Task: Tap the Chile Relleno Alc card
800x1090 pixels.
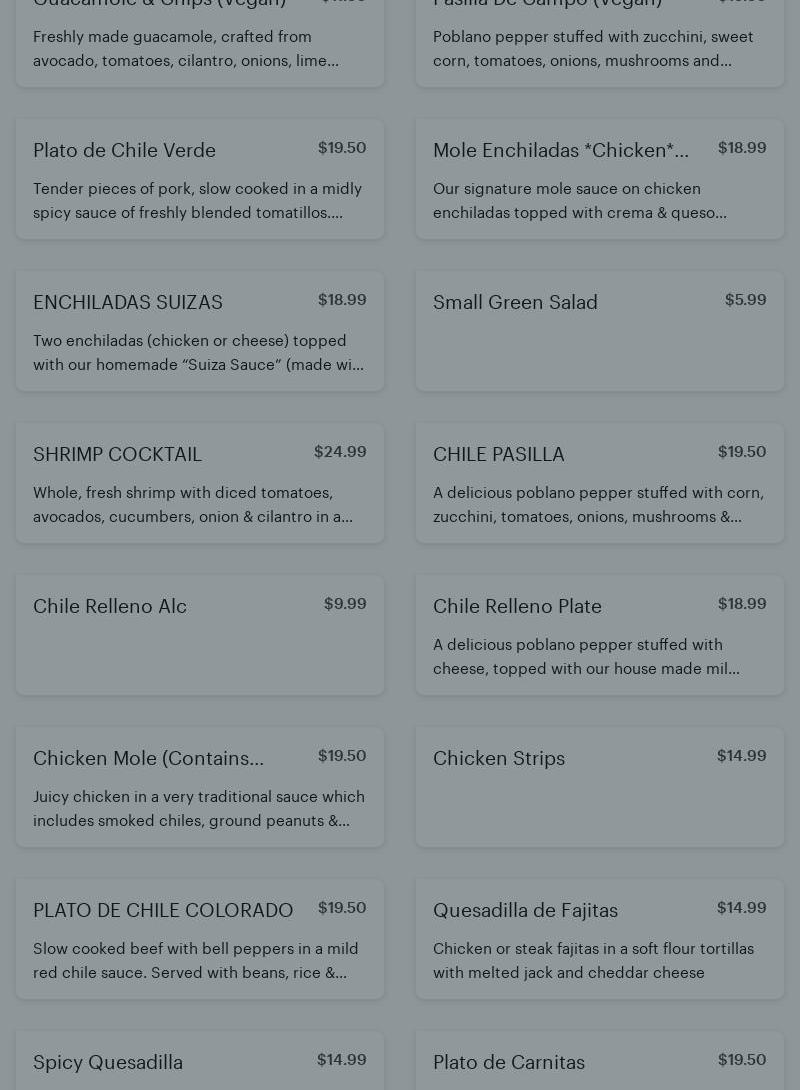Action: coord(200,635)
